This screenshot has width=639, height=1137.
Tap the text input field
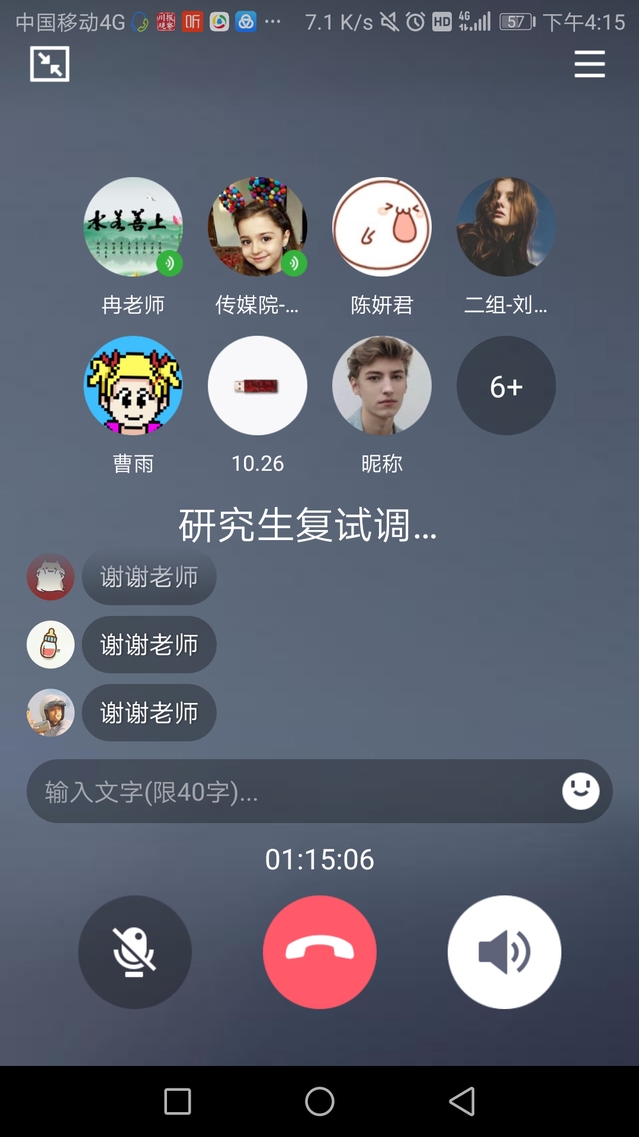[290, 792]
